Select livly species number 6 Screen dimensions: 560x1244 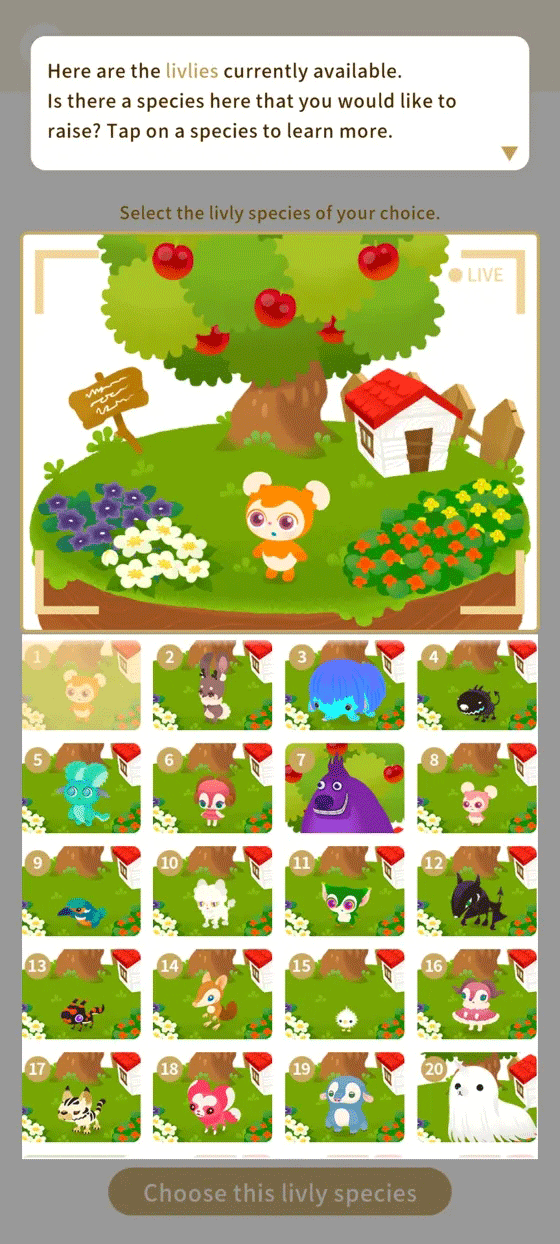(213, 787)
